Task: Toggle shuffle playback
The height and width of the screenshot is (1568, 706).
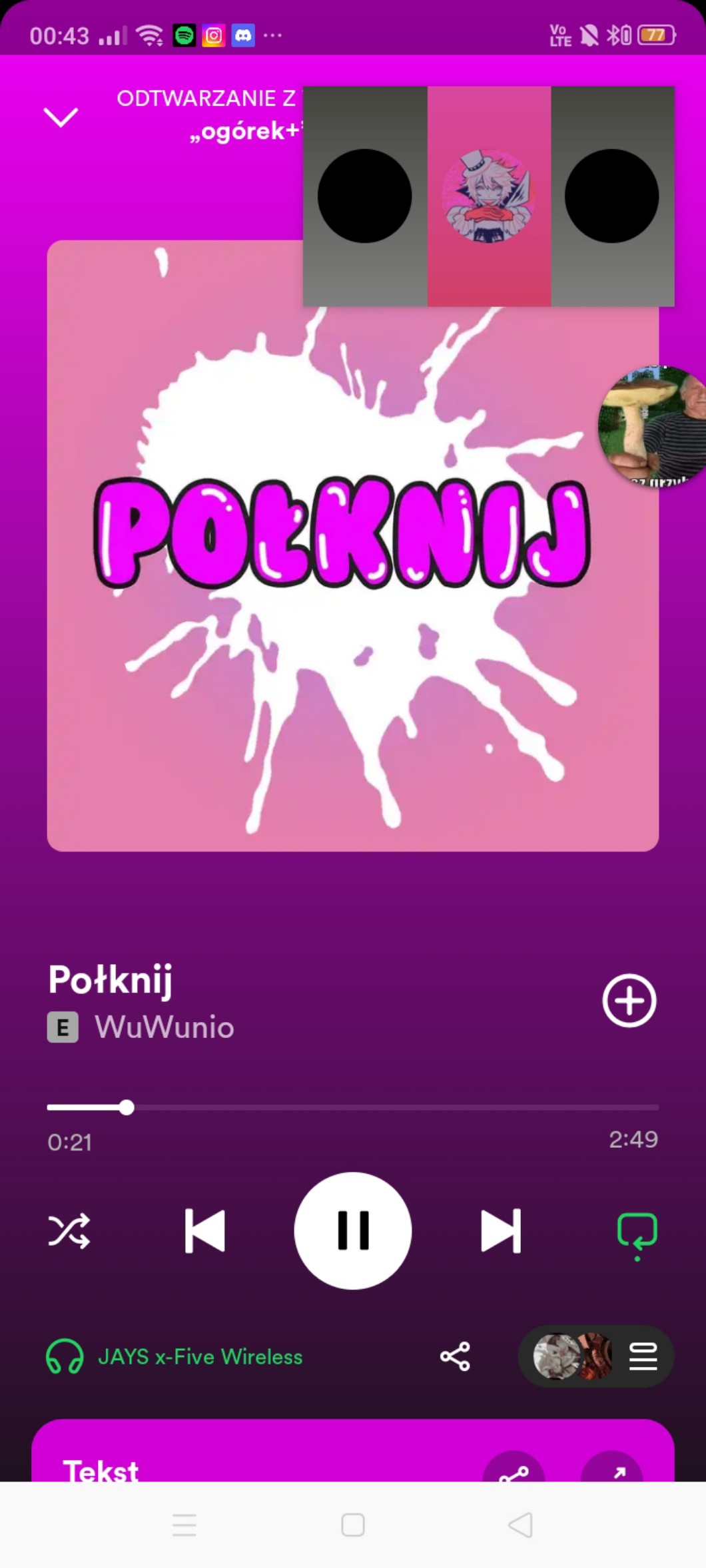Action: click(x=69, y=1230)
